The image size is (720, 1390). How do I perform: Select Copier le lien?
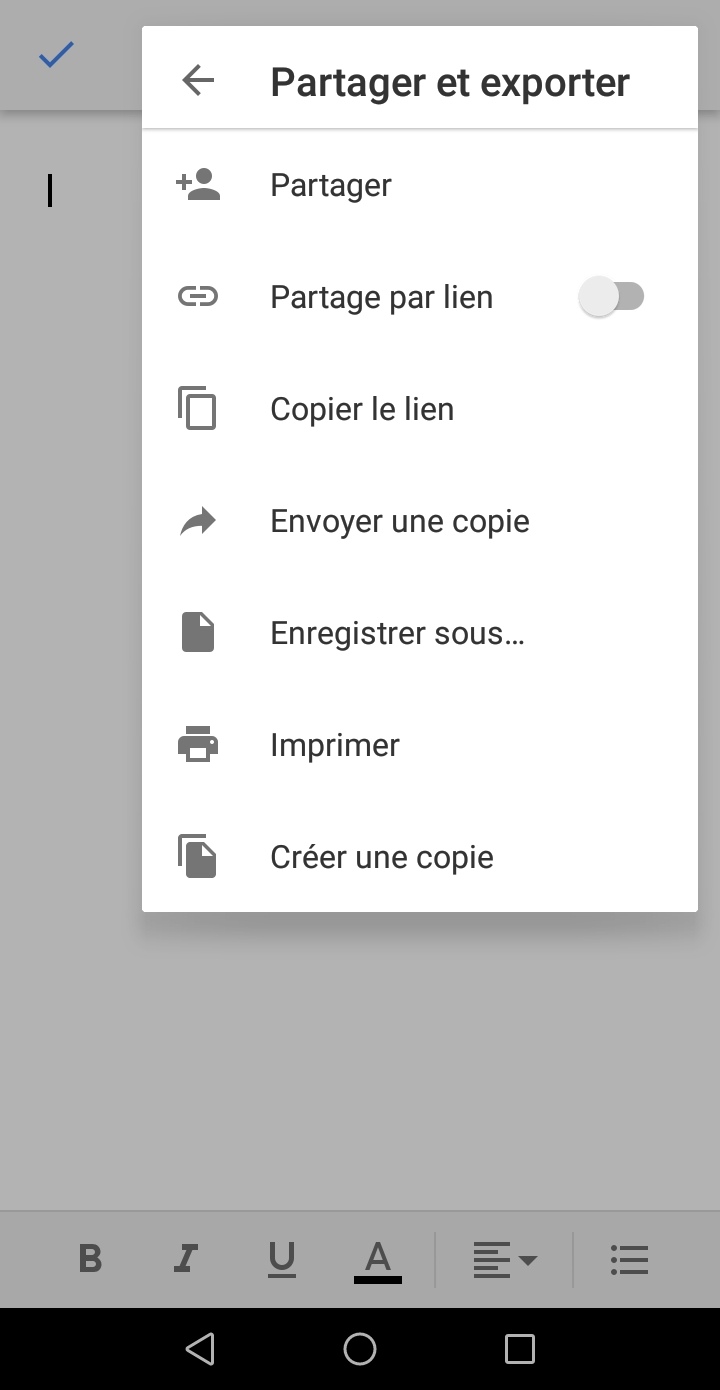click(x=420, y=409)
